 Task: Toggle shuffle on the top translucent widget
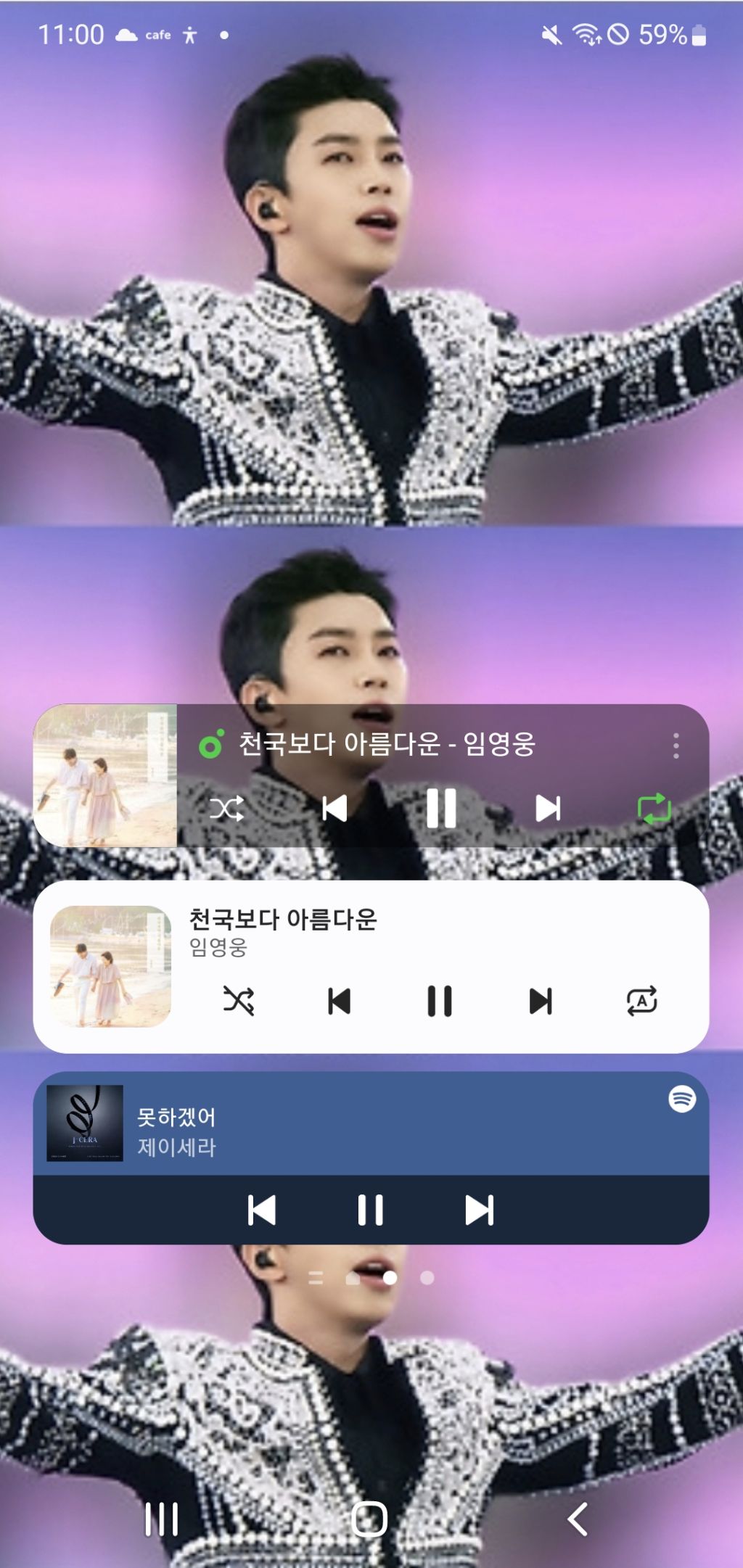coord(226,809)
